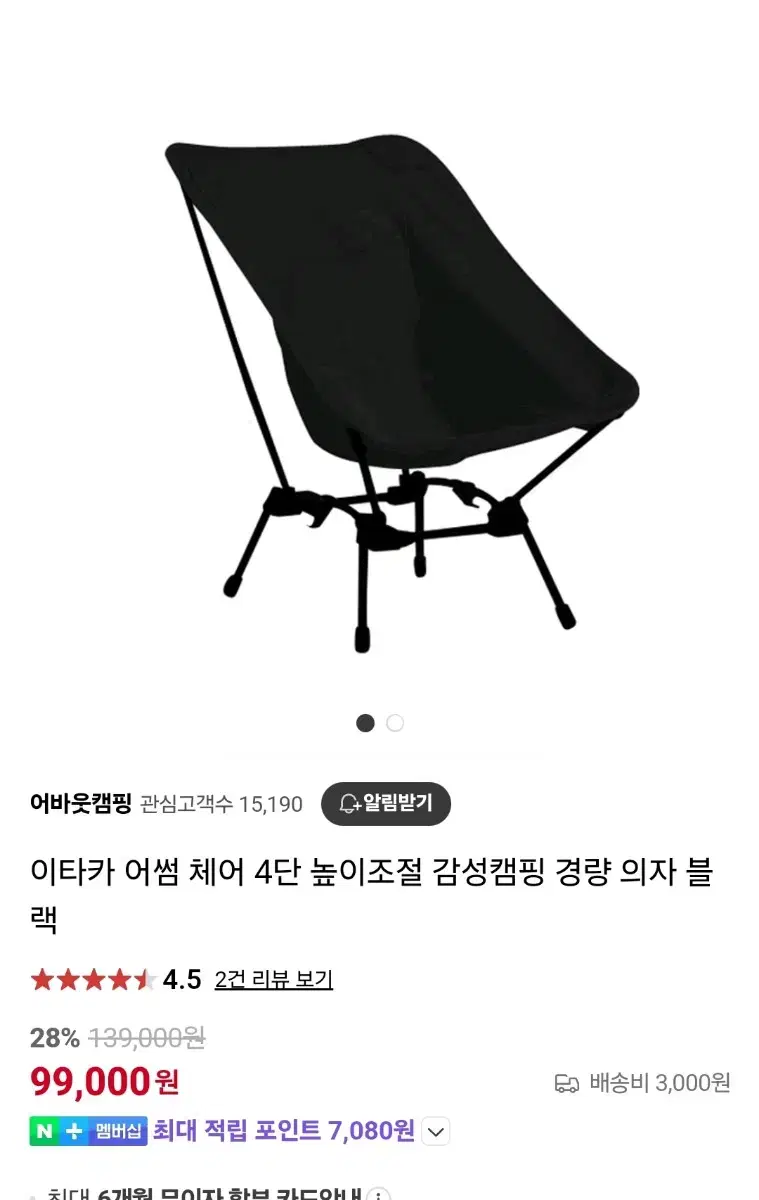Click the first red star of the rating
759x1200 pixels.
tap(43, 979)
